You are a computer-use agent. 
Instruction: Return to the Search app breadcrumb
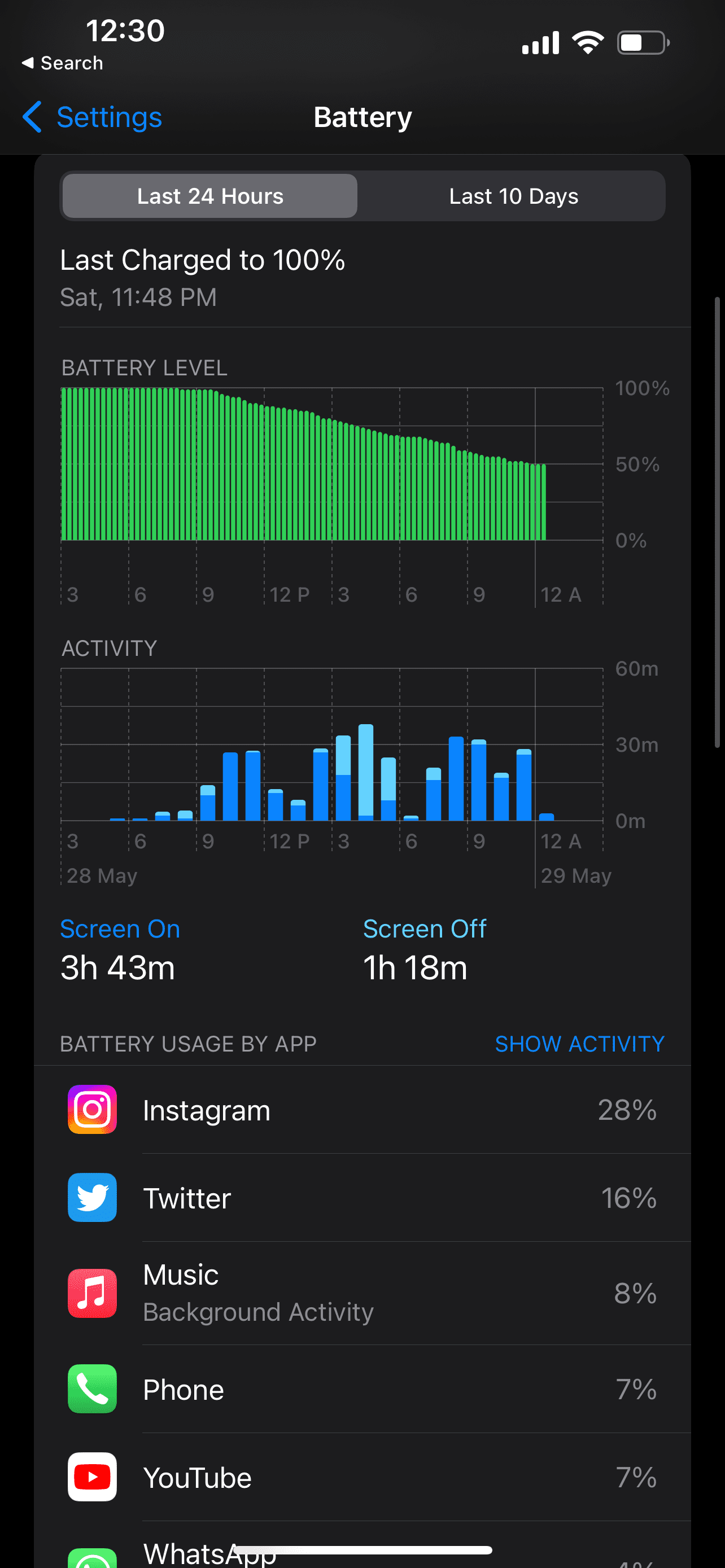62,63
